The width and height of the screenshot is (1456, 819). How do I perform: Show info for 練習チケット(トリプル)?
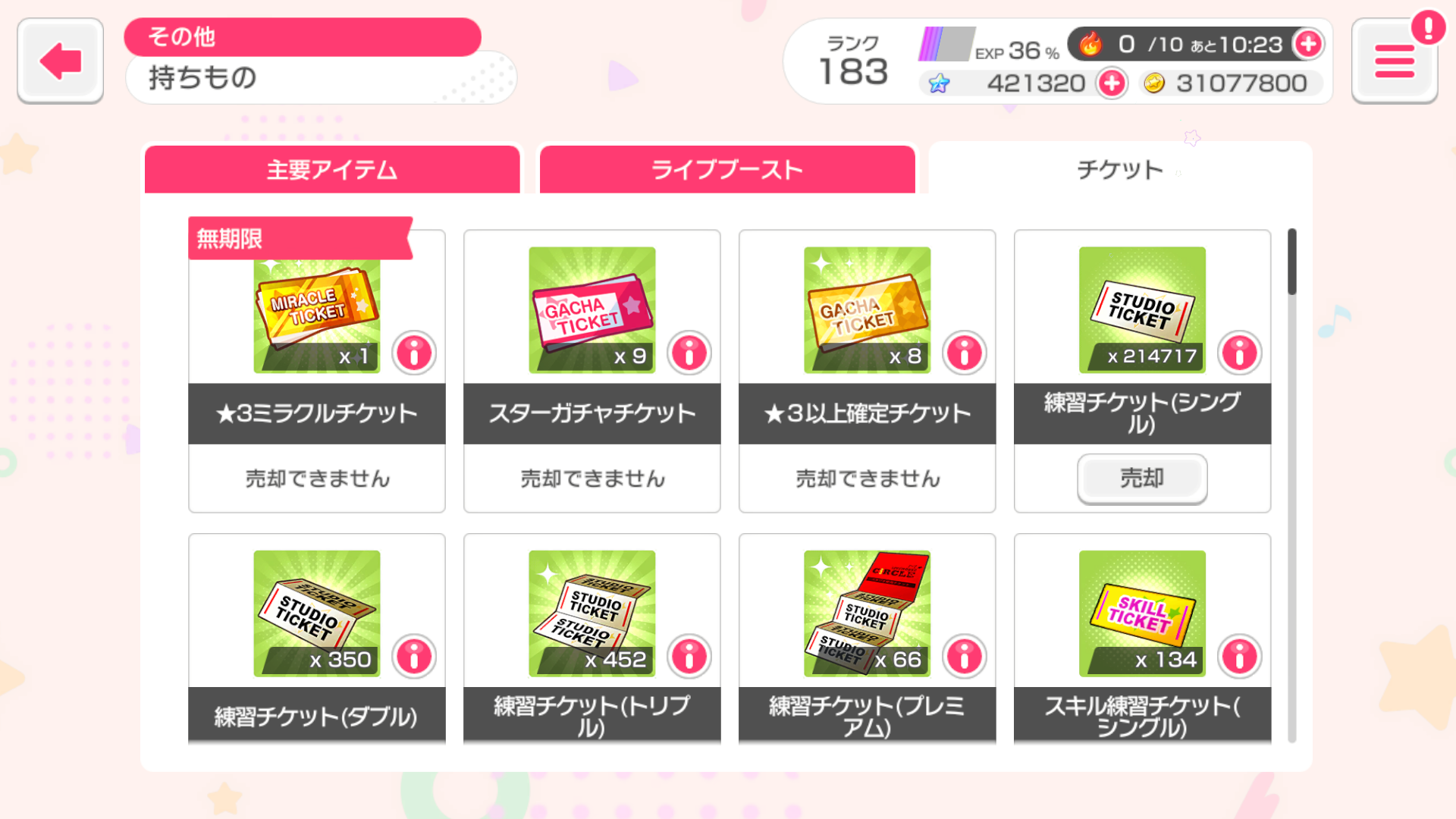click(689, 656)
